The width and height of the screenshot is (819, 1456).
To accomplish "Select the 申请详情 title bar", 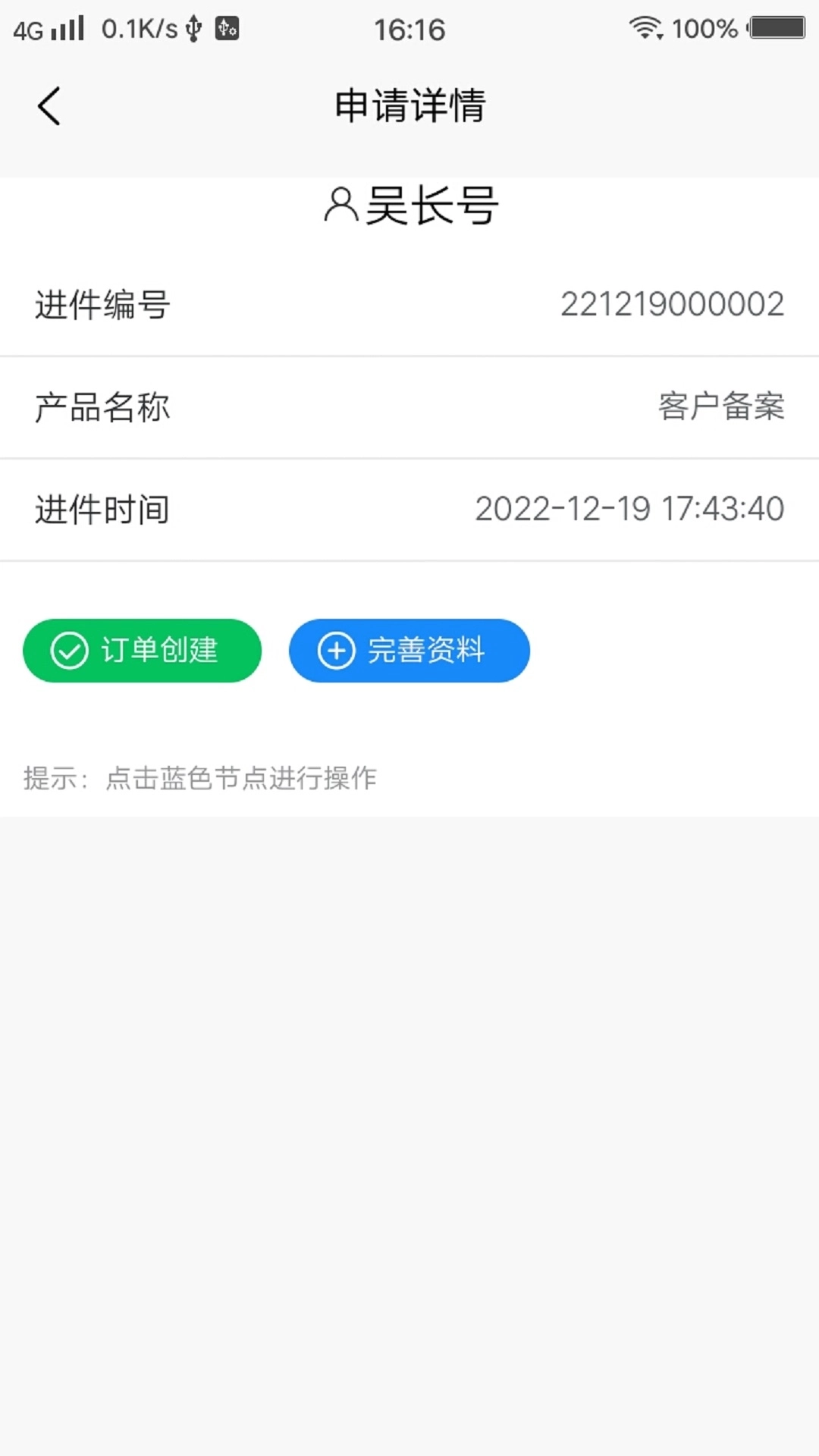I will pyautogui.click(x=409, y=106).
